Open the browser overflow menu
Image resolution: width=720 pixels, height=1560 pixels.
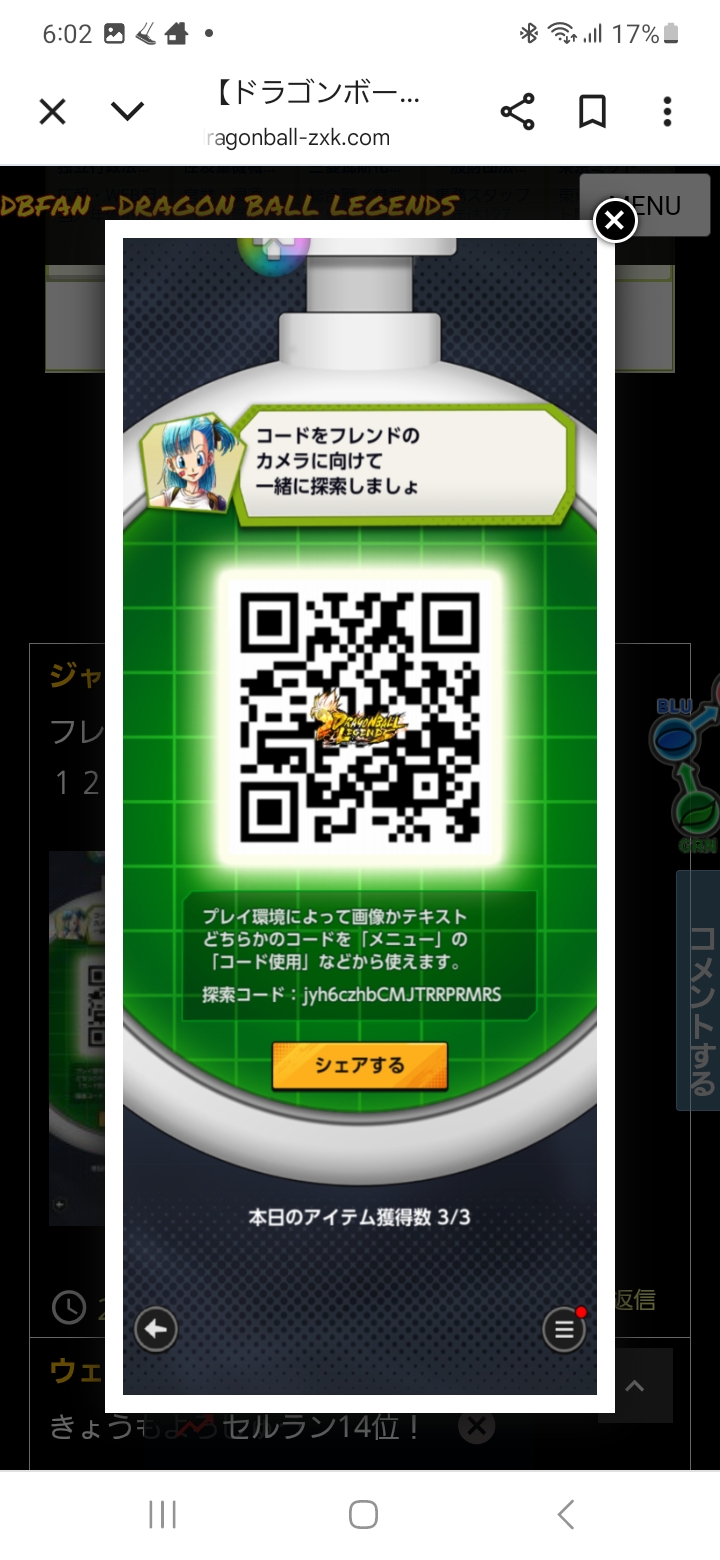pyautogui.click(x=667, y=111)
